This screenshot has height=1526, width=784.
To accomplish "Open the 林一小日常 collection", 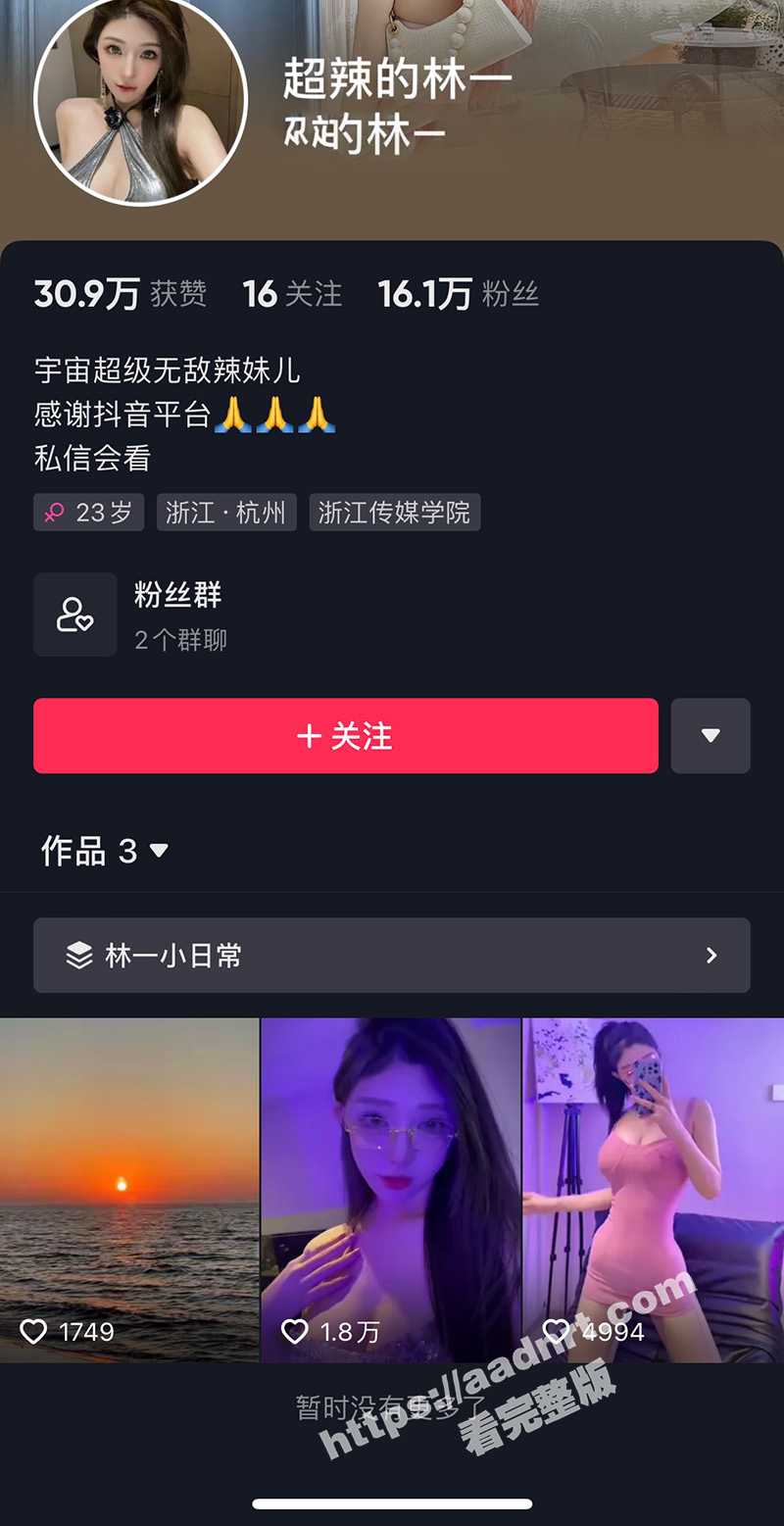I will click(x=392, y=956).
